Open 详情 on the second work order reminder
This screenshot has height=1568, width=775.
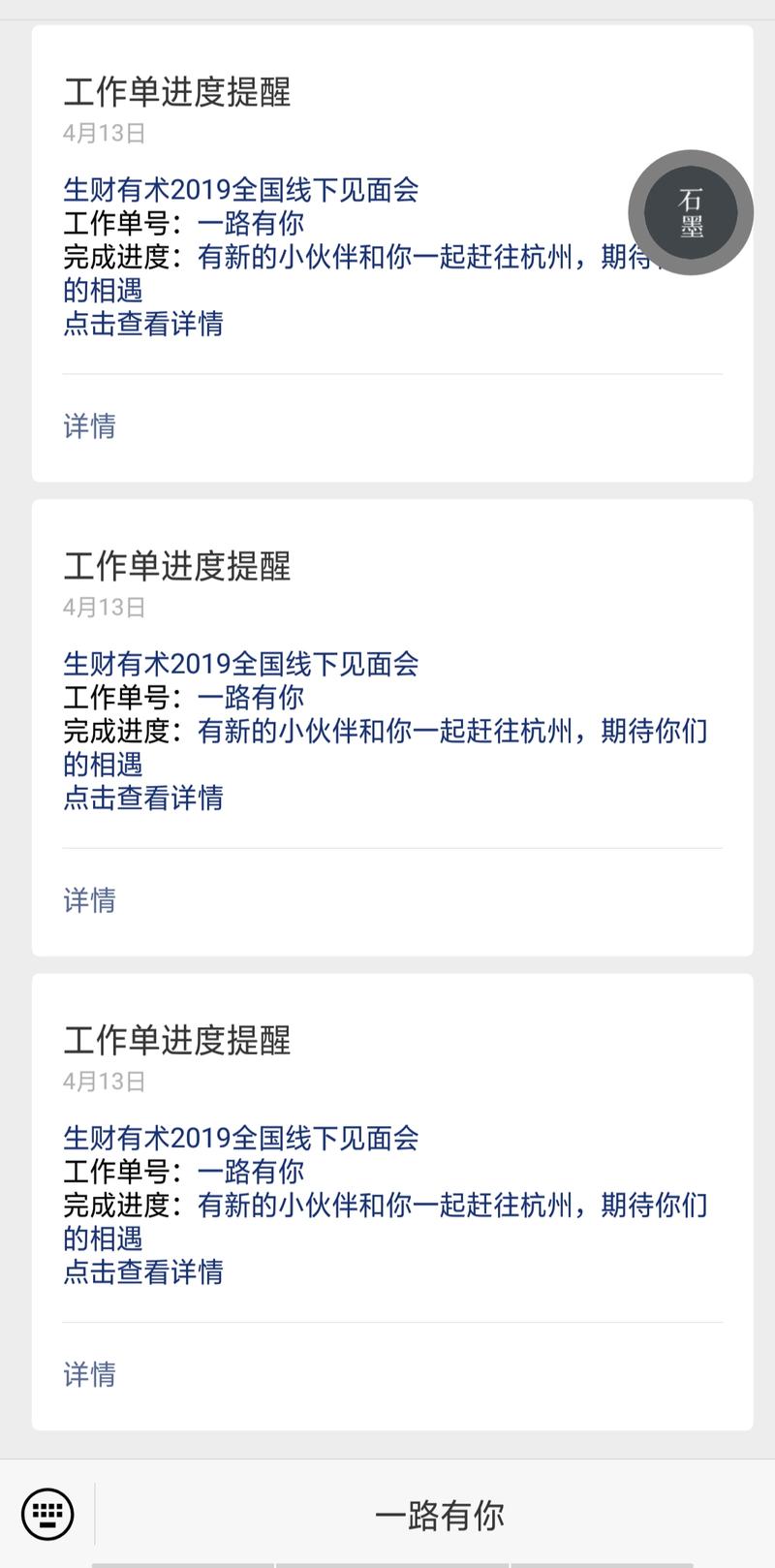click(x=89, y=900)
